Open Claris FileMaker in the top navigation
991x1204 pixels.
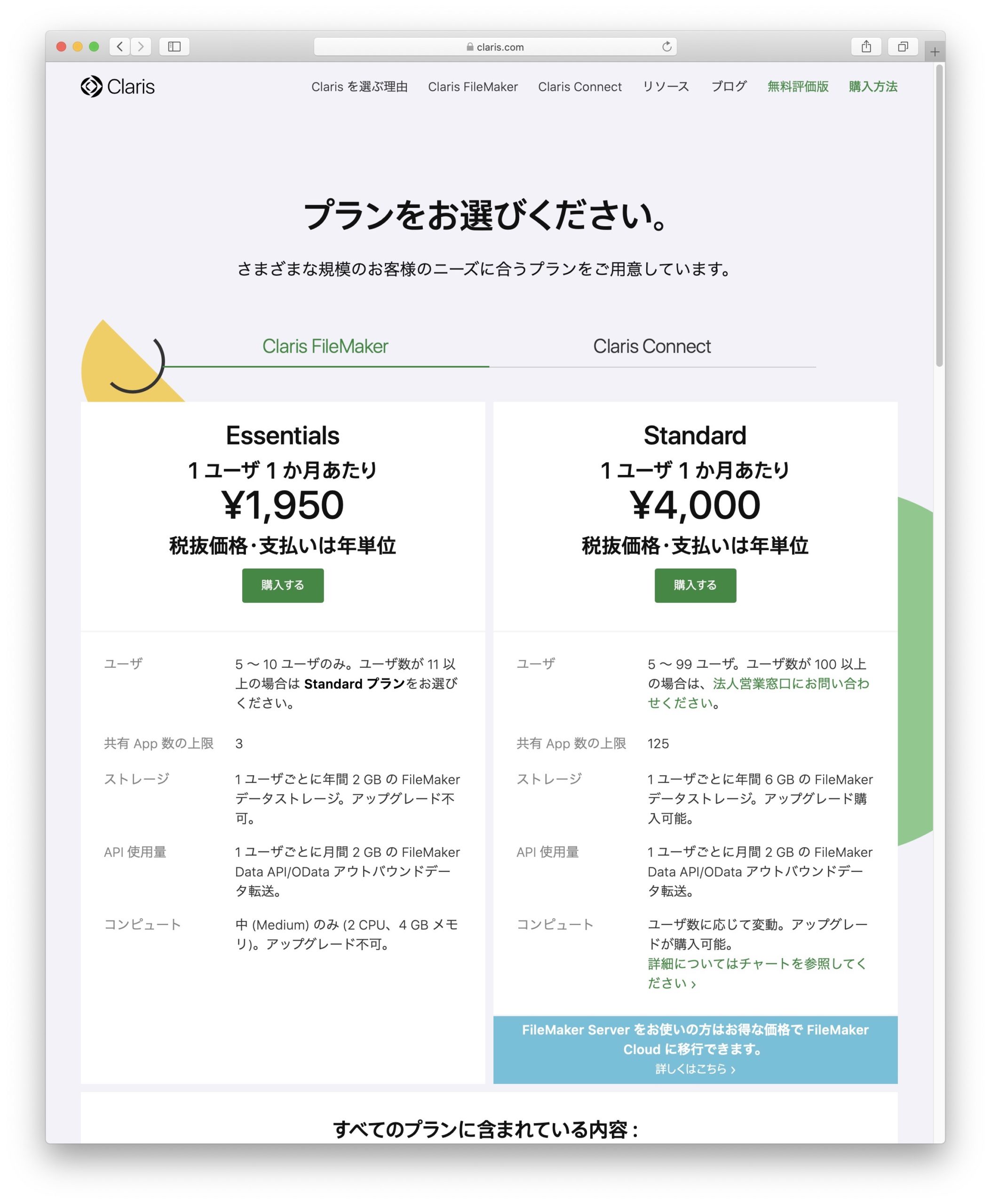(x=473, y=86)
